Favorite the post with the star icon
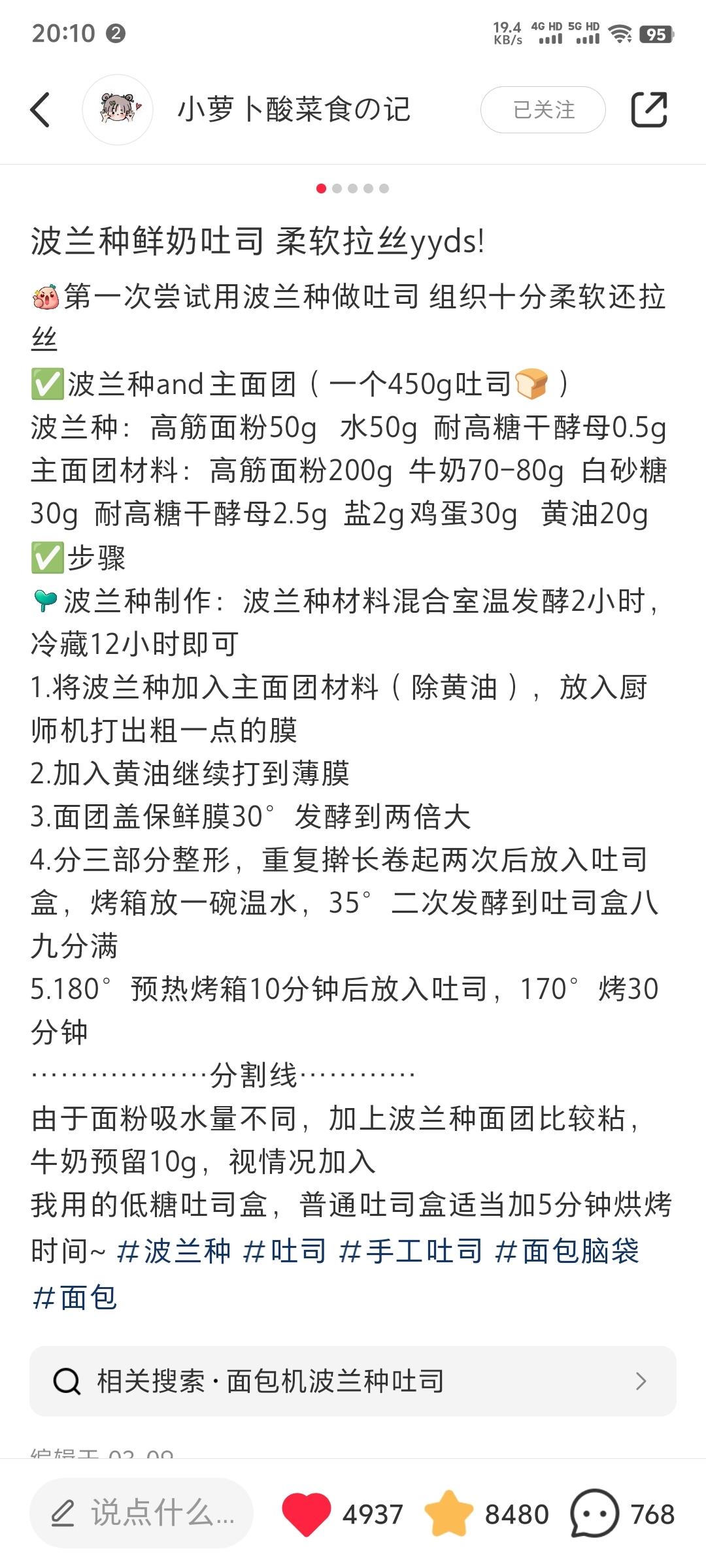The image size is (706, 1568). (448, 1513)
